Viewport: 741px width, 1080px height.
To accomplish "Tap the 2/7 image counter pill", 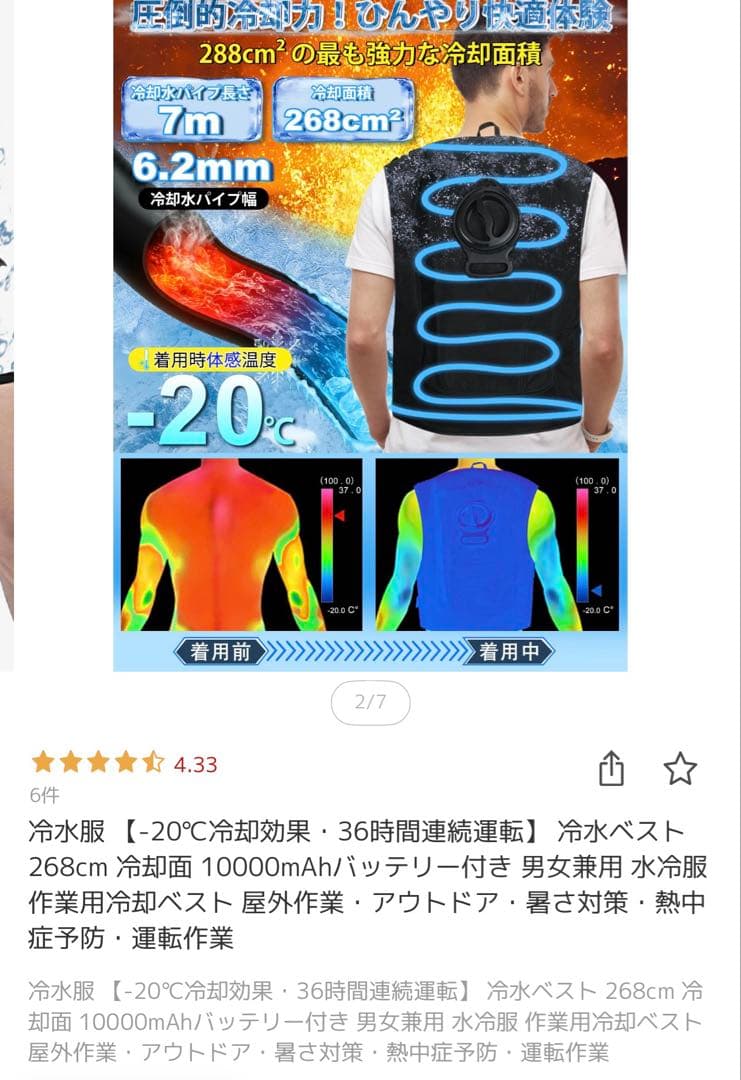I will click(x=370, y=701).
